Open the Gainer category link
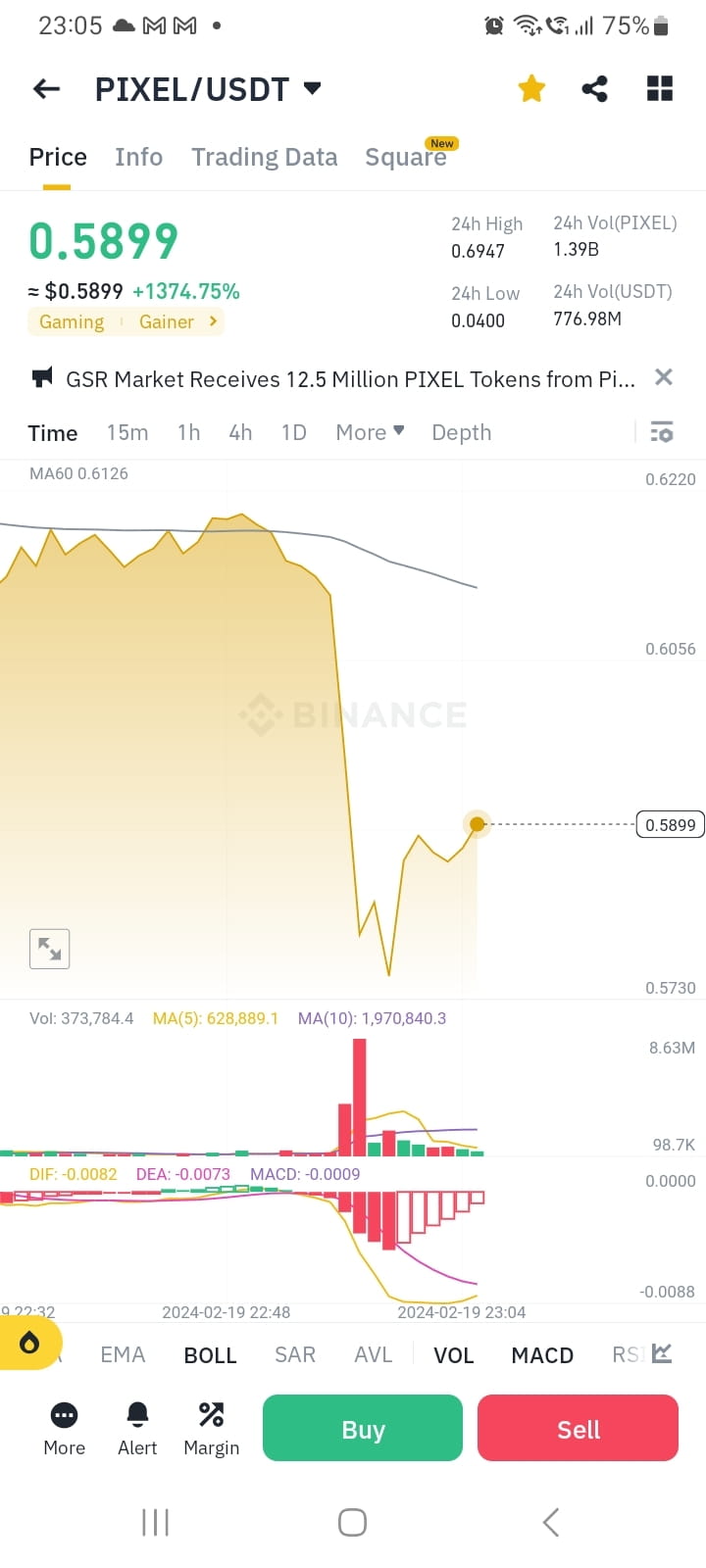 pos(166,321)
